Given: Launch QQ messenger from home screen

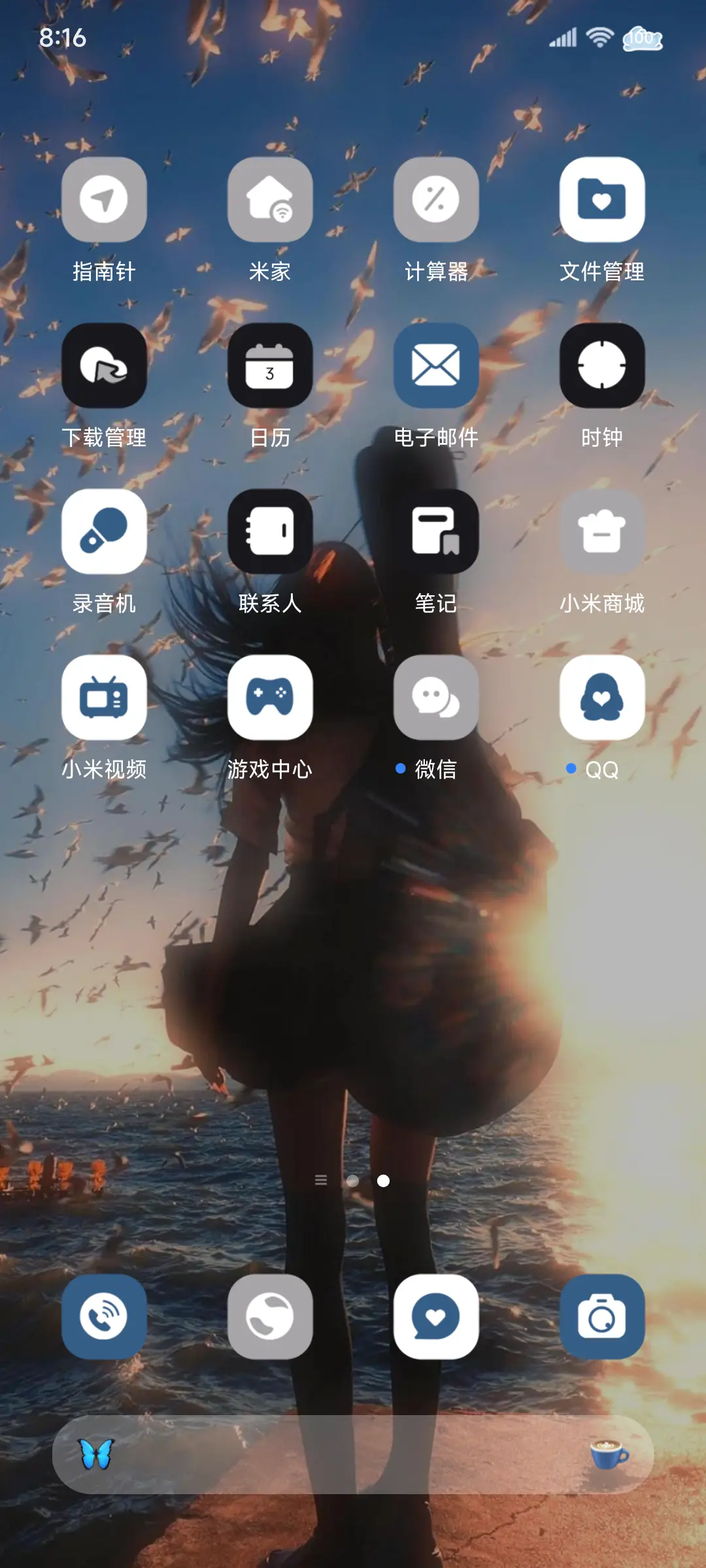Looking at the screenshot, I should point(602,697).
